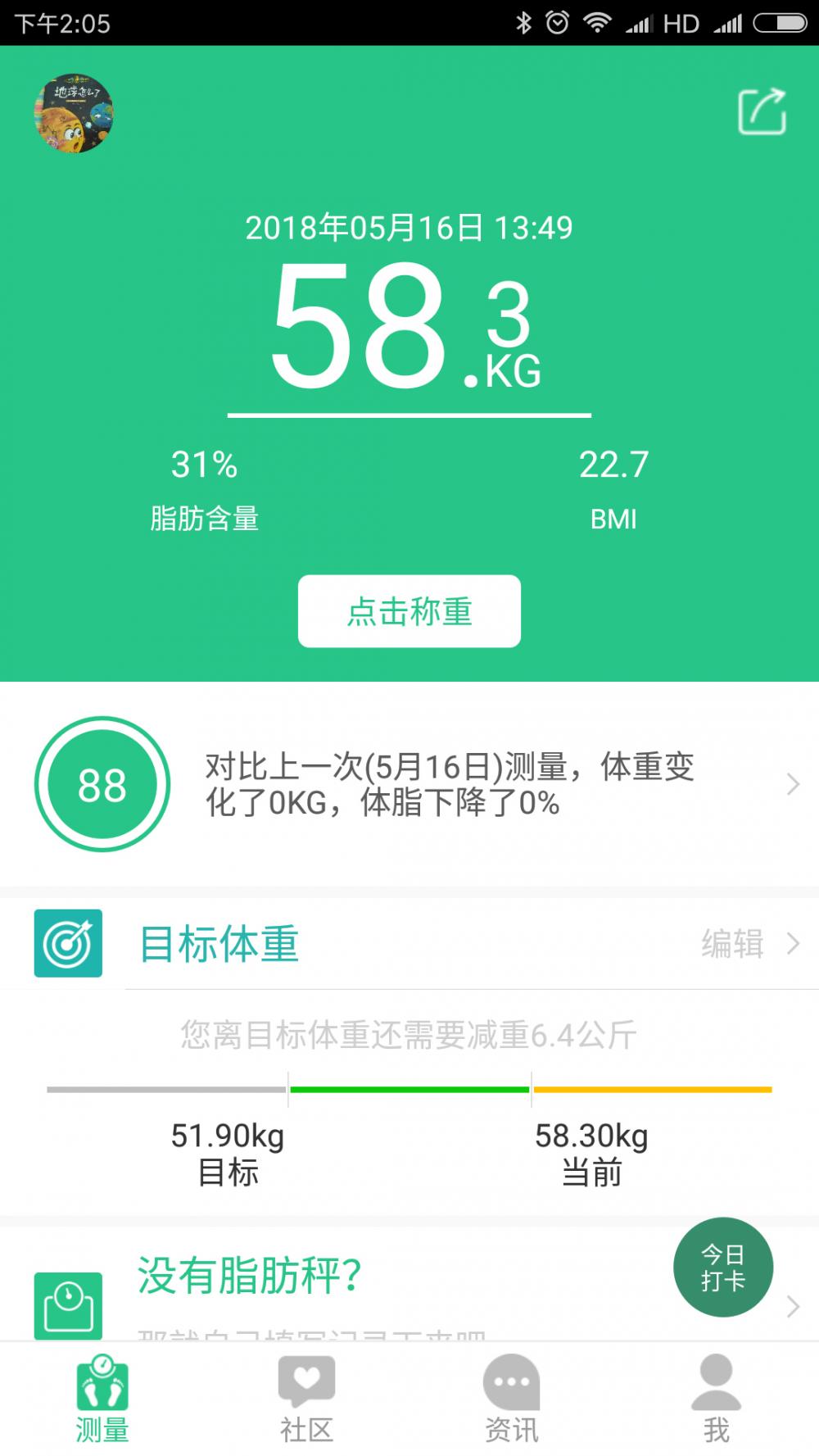Open the 我 profile tab
The width and height of the screenshot is (819, 1456).
[717, 1399]
